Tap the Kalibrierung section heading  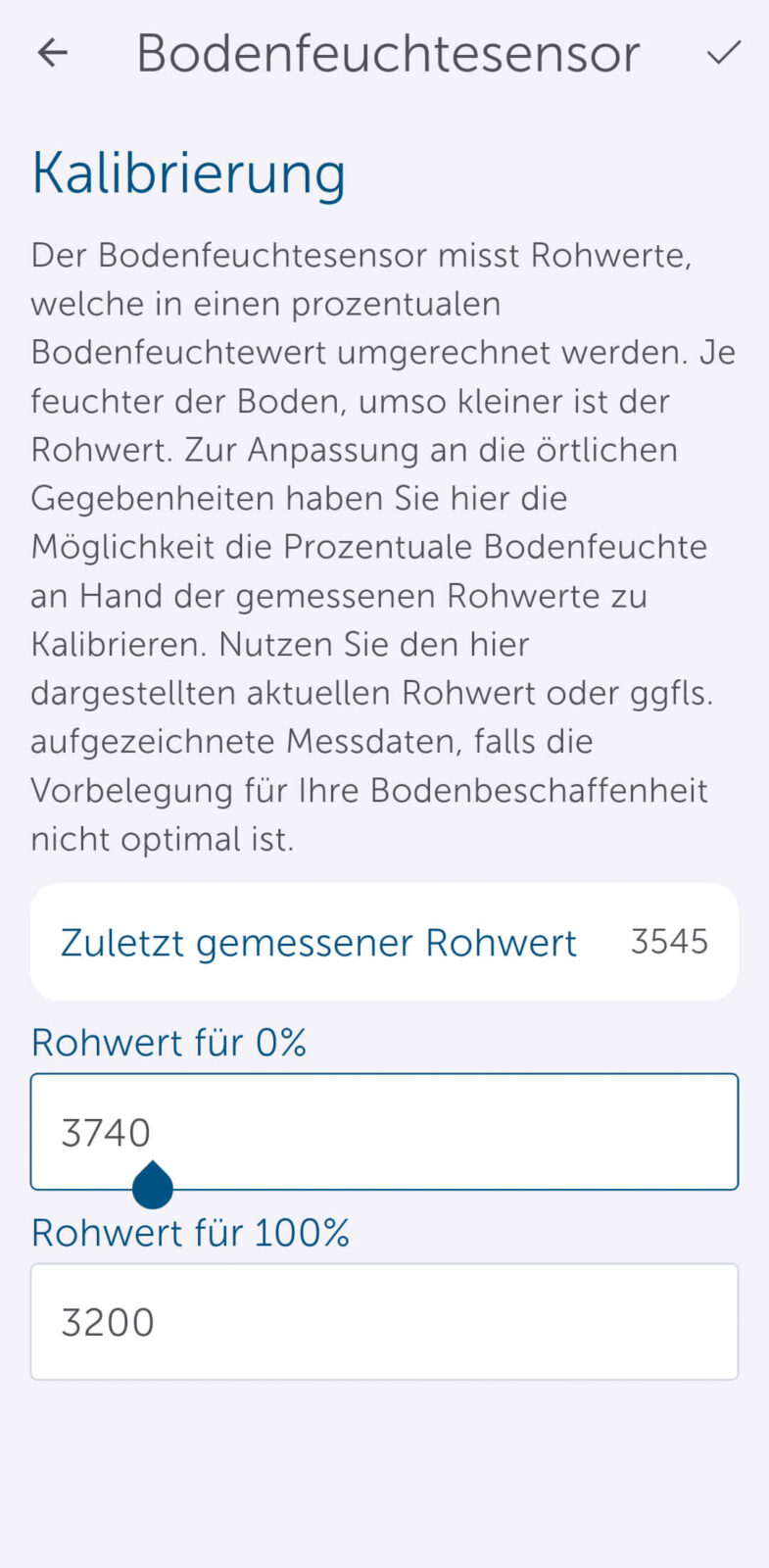(x=189, y=172)
